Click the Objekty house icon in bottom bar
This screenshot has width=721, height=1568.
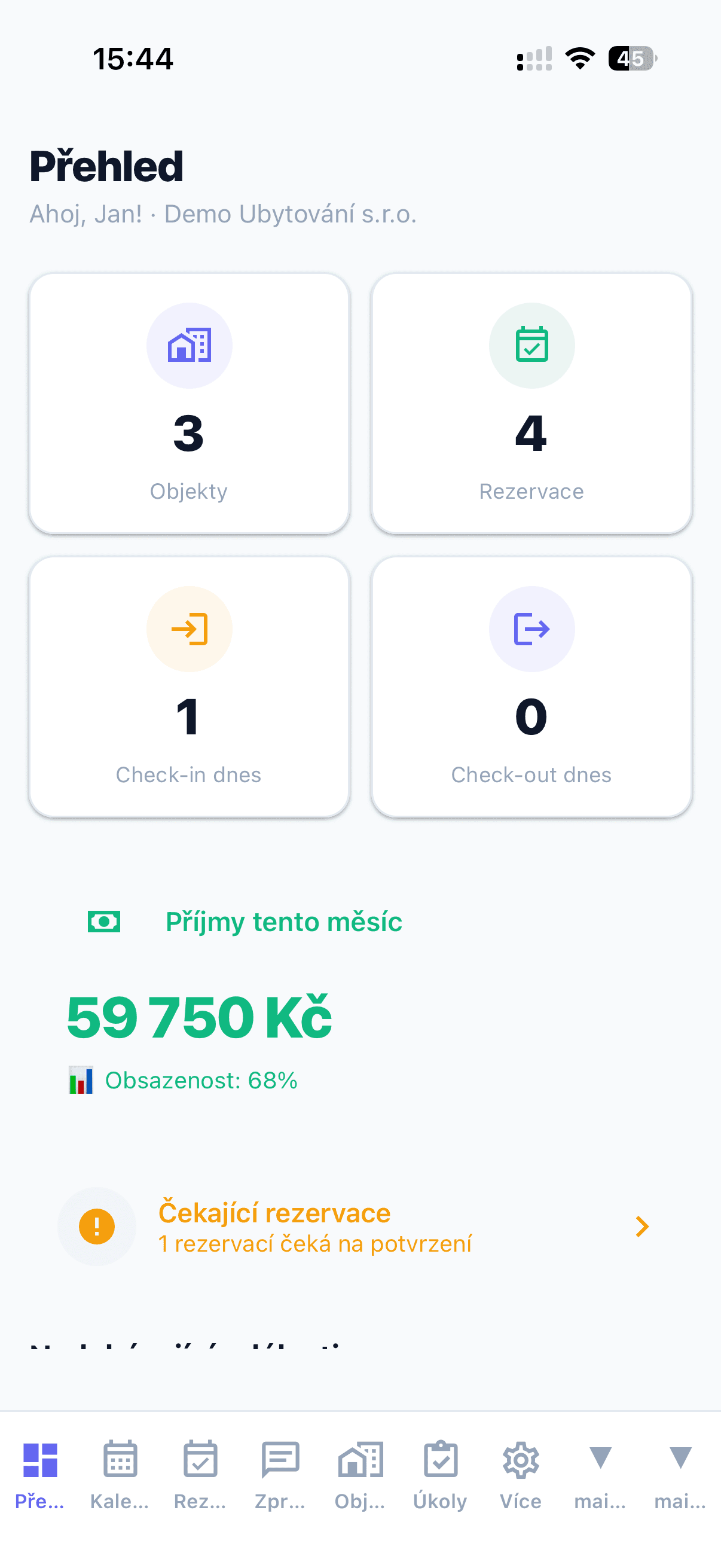coord(360,1459)
